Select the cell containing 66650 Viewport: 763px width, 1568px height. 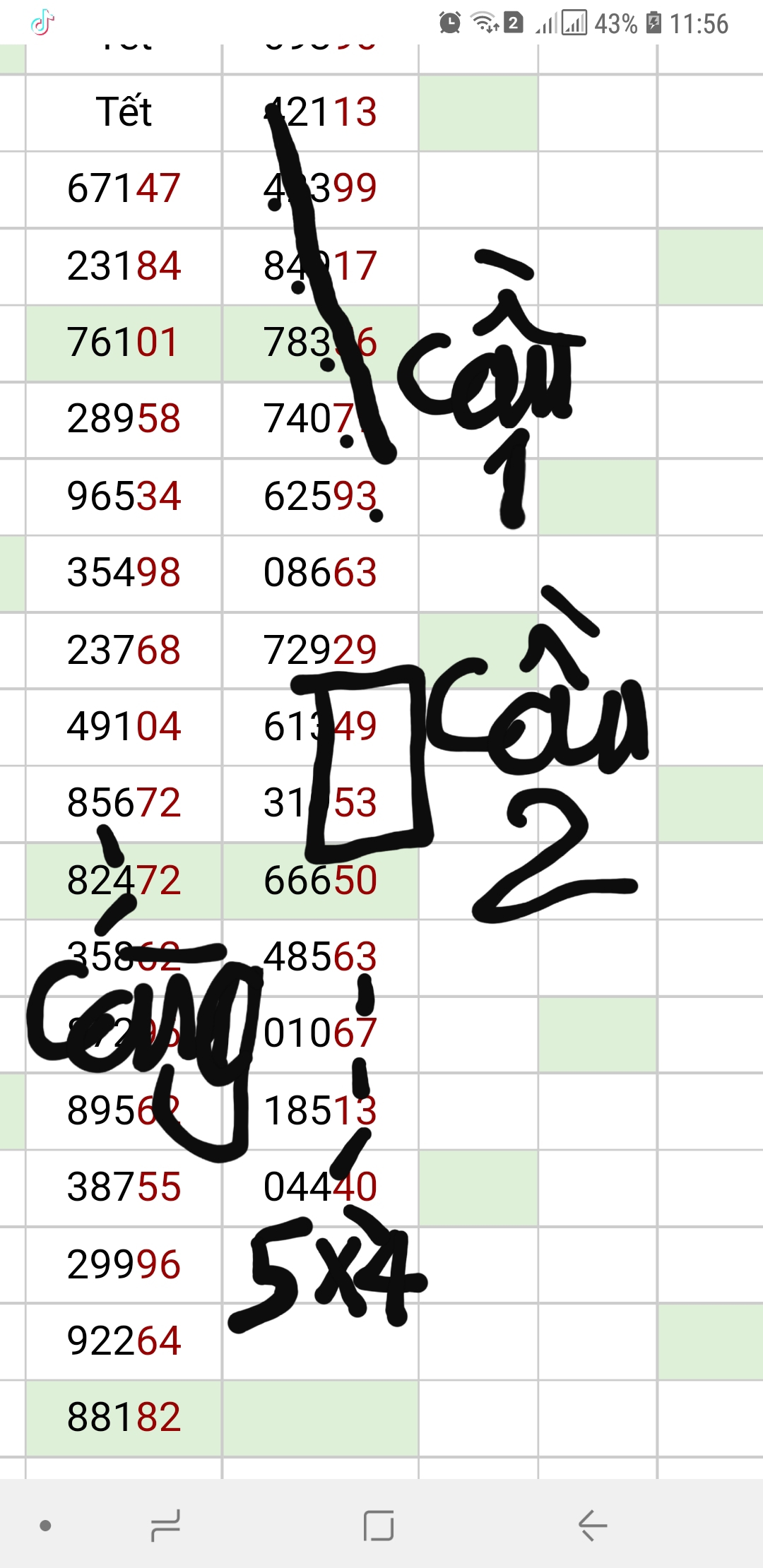(320, 881)
